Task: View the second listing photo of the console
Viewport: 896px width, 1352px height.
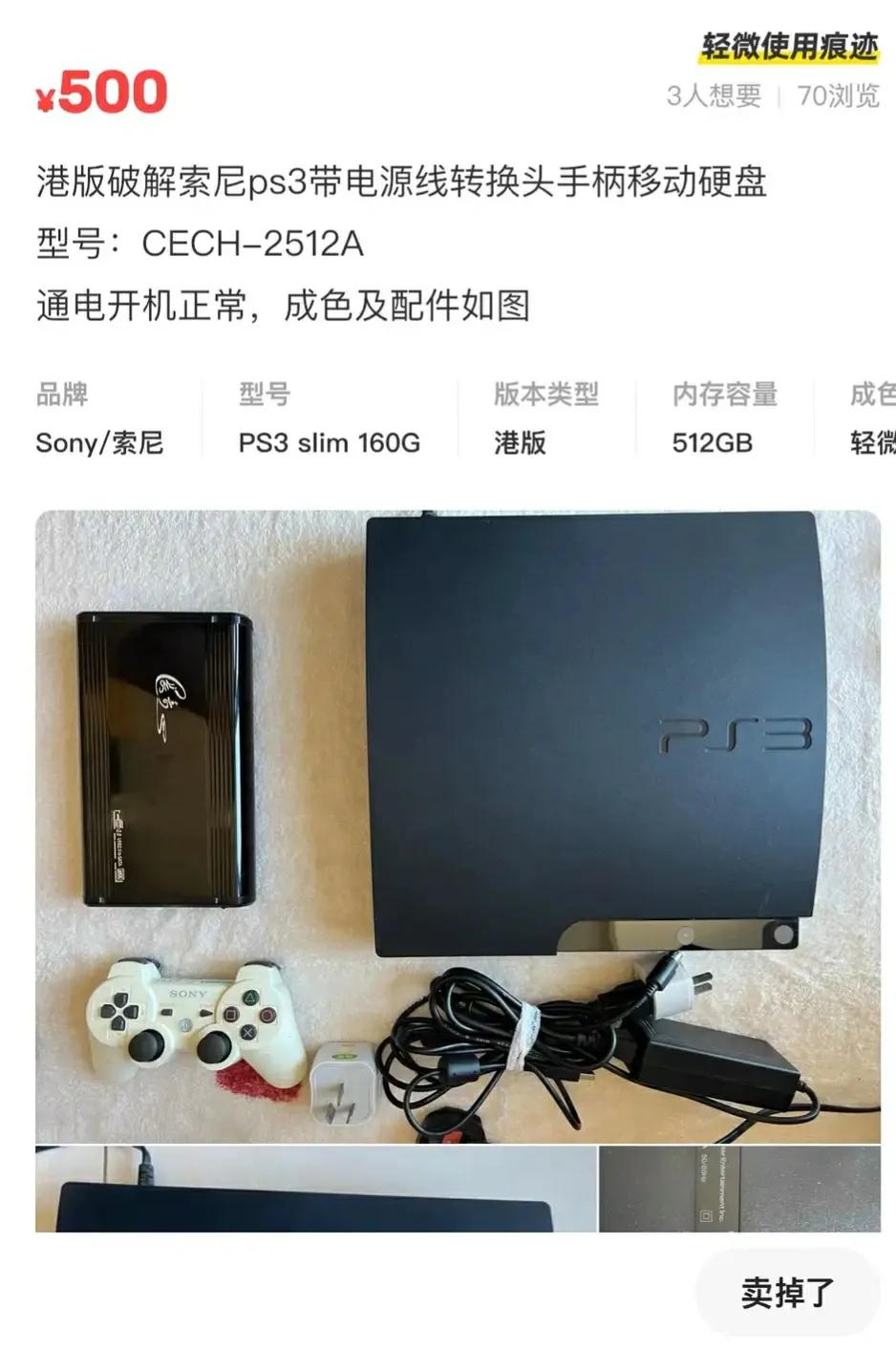Action: (315, 1189)
